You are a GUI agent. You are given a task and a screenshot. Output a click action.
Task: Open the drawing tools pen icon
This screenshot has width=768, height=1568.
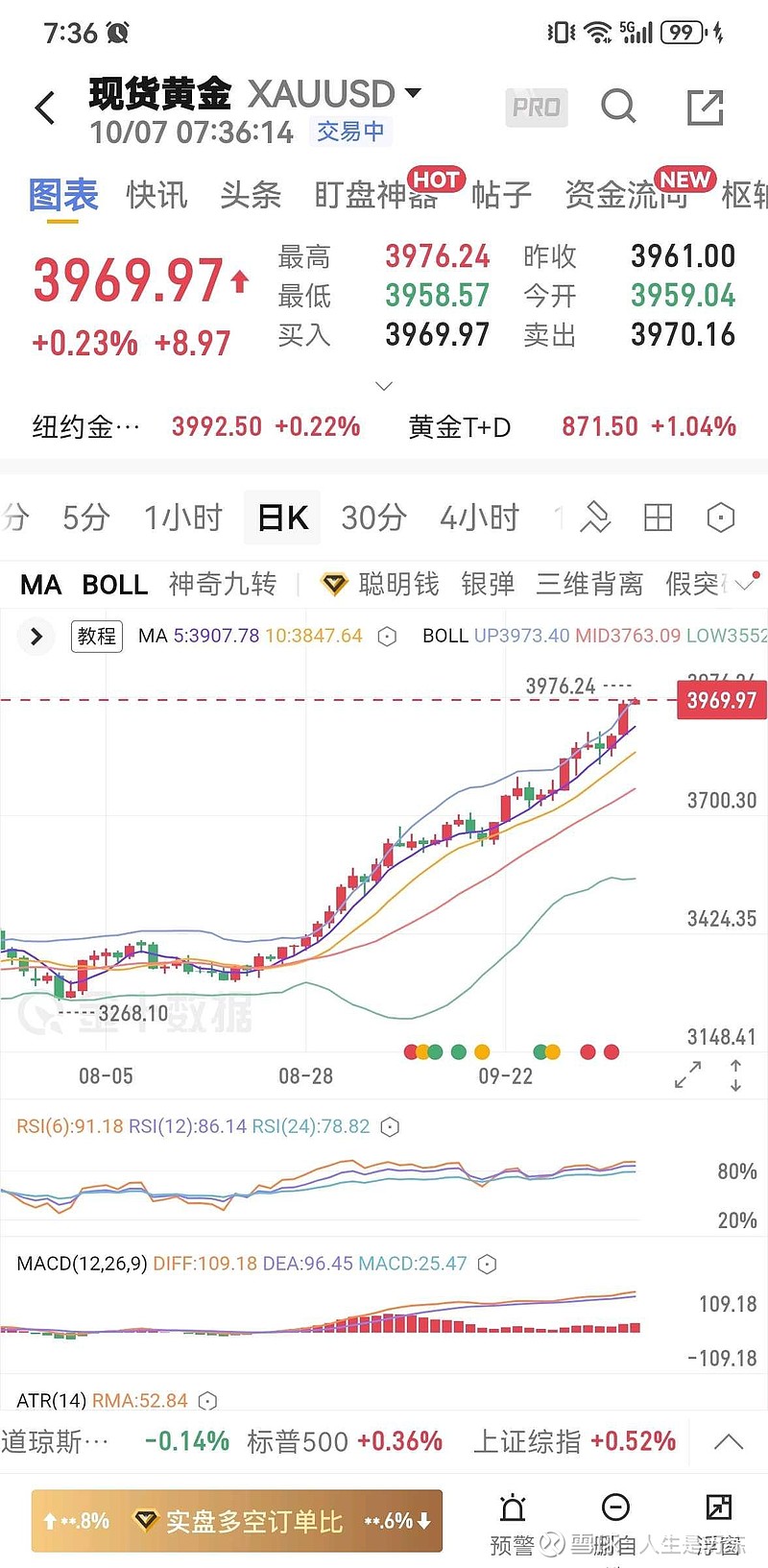pyautogui.click(x=596, y=517)
